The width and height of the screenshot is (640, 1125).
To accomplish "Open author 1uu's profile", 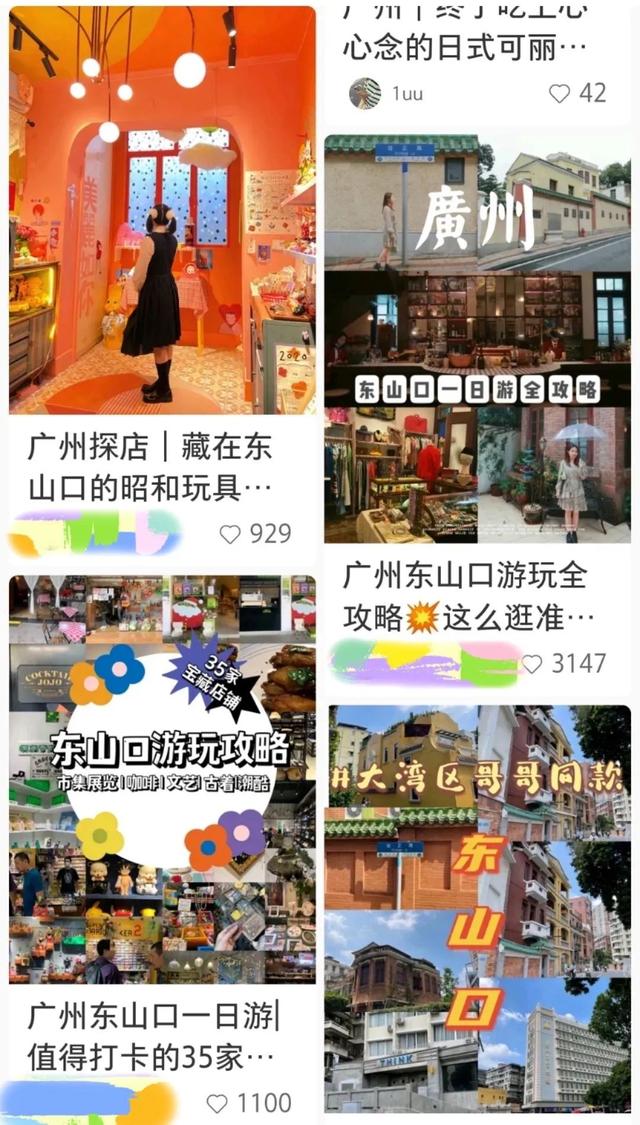I will tap(365, 93).
